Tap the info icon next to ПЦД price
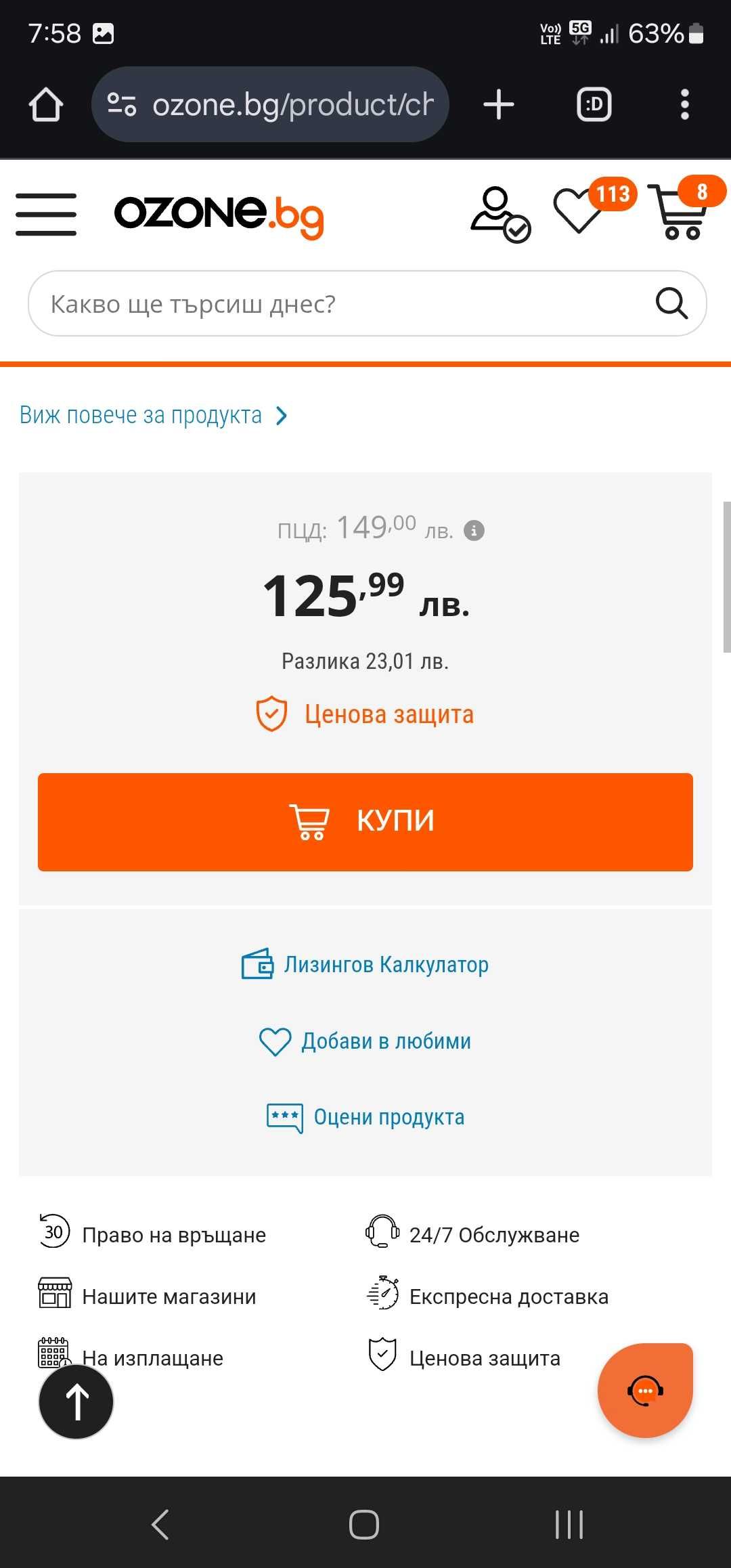 pyautogui.click(x=474, y=531)
